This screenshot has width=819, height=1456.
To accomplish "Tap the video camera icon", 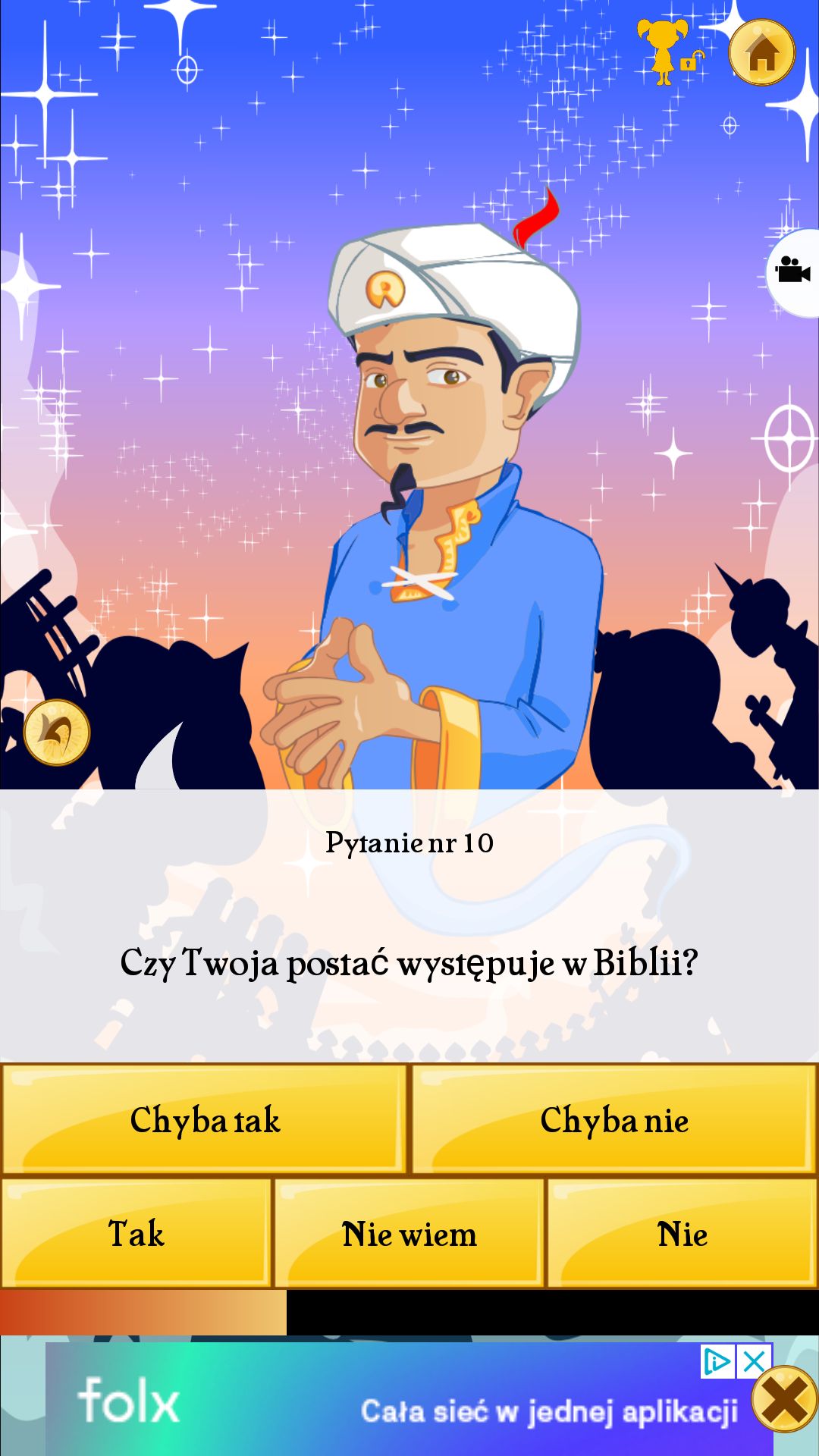I will 793,271.
